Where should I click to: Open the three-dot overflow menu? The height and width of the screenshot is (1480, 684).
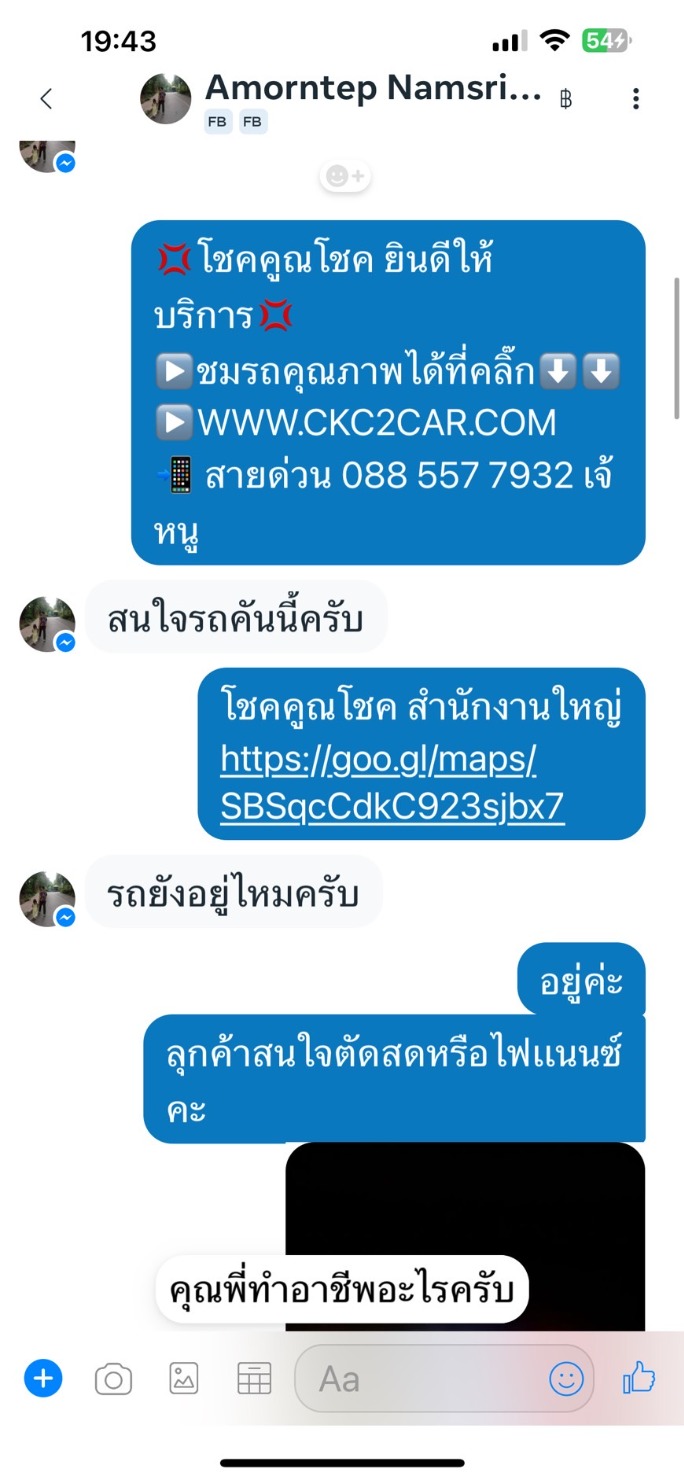[636, 99]
